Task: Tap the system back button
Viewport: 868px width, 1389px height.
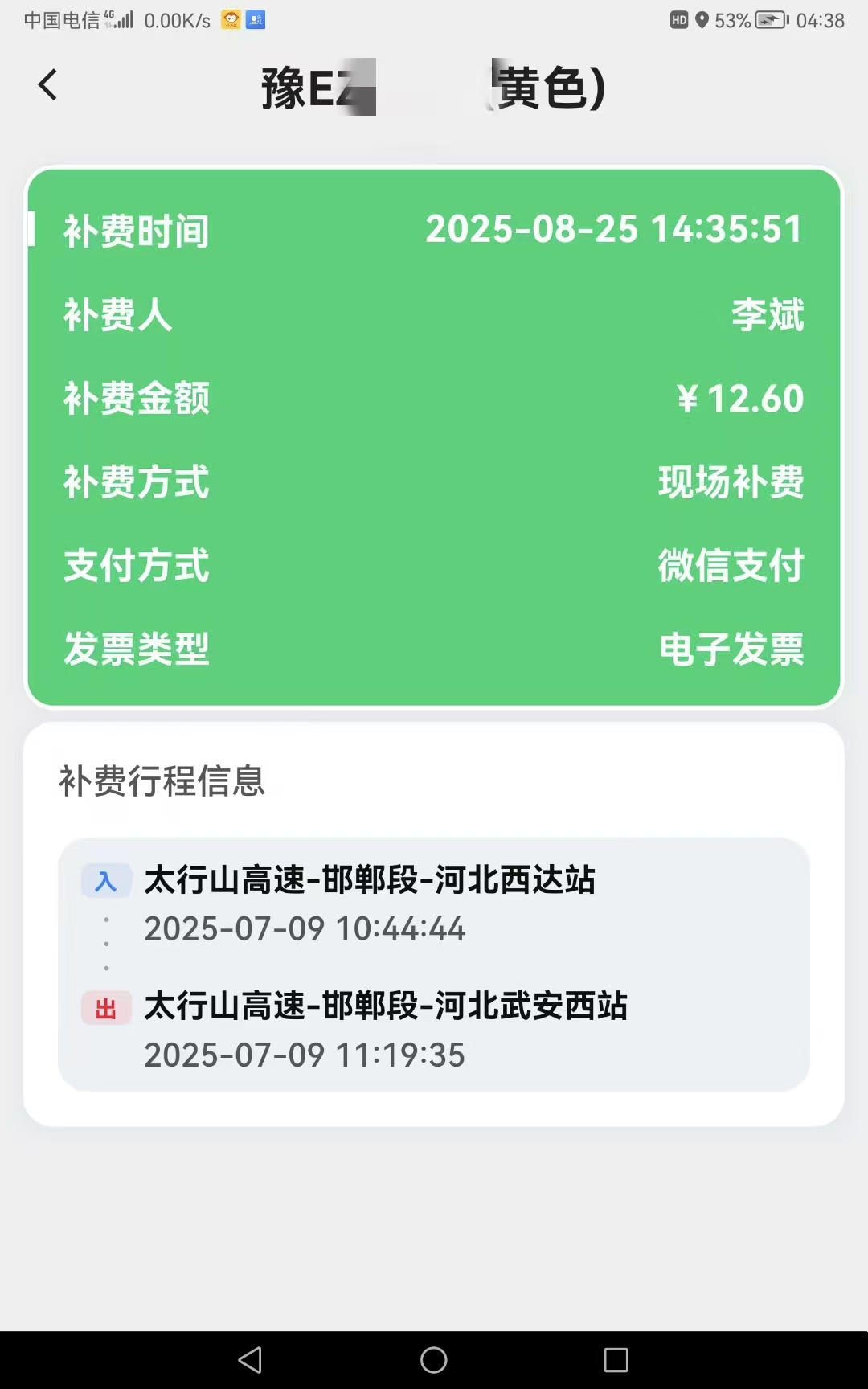Action: (x=250, y=1360)
